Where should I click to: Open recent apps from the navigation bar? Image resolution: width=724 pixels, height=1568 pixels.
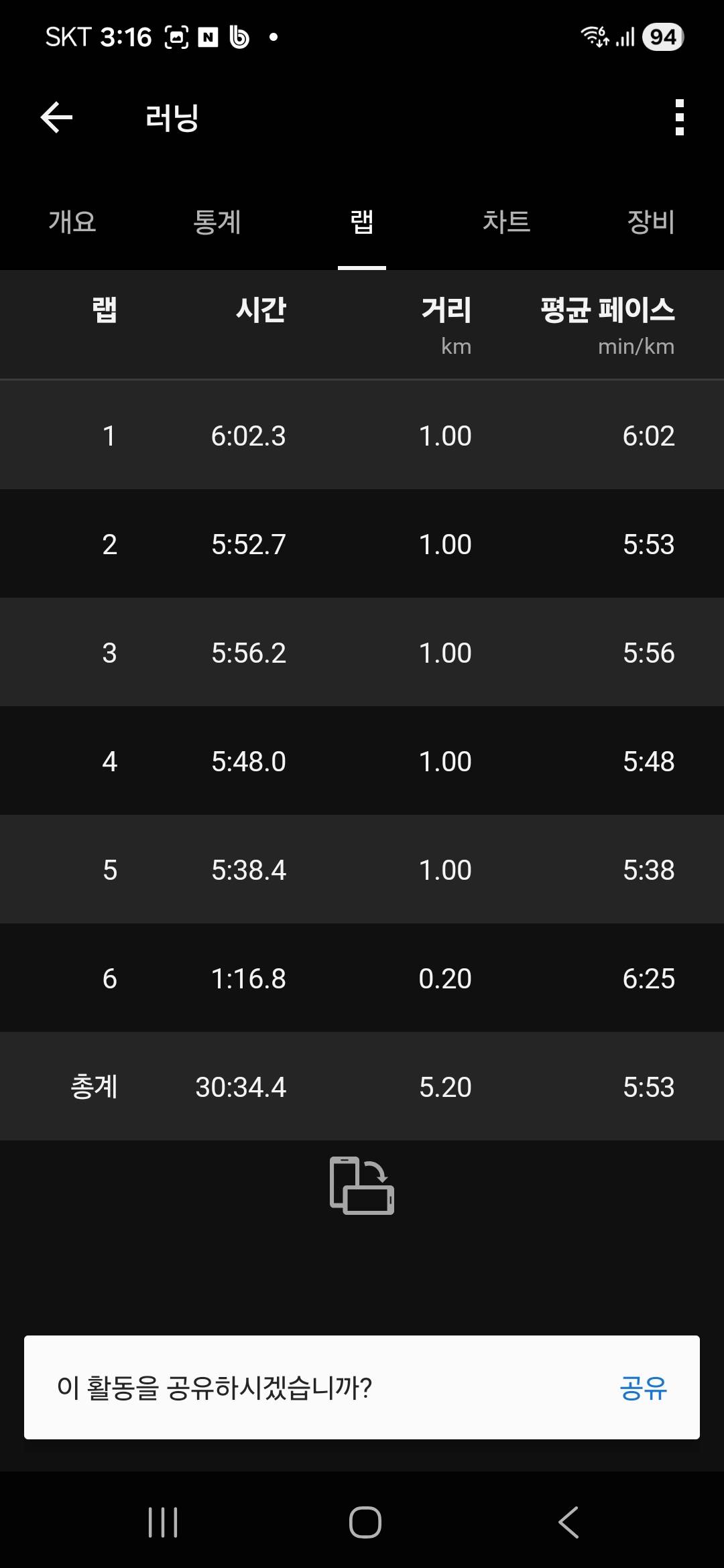(x=163, y=1522)
